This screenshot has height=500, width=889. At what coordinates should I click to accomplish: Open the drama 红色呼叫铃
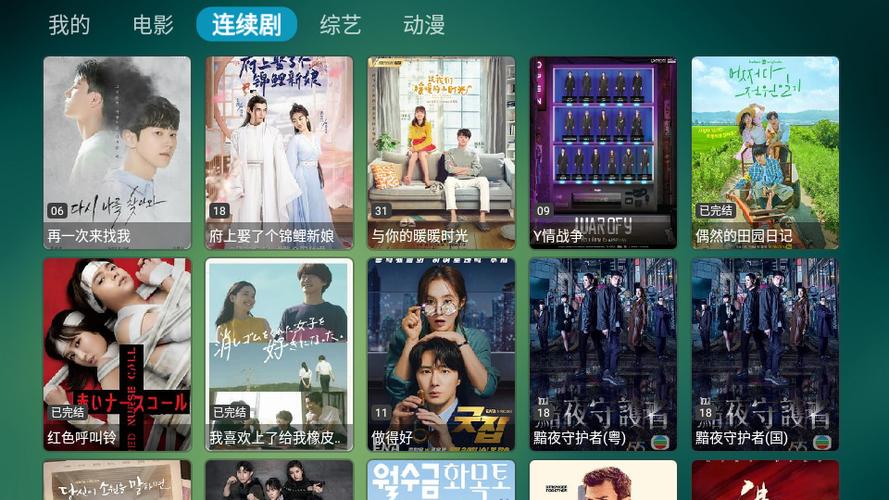tap(117, 354)
